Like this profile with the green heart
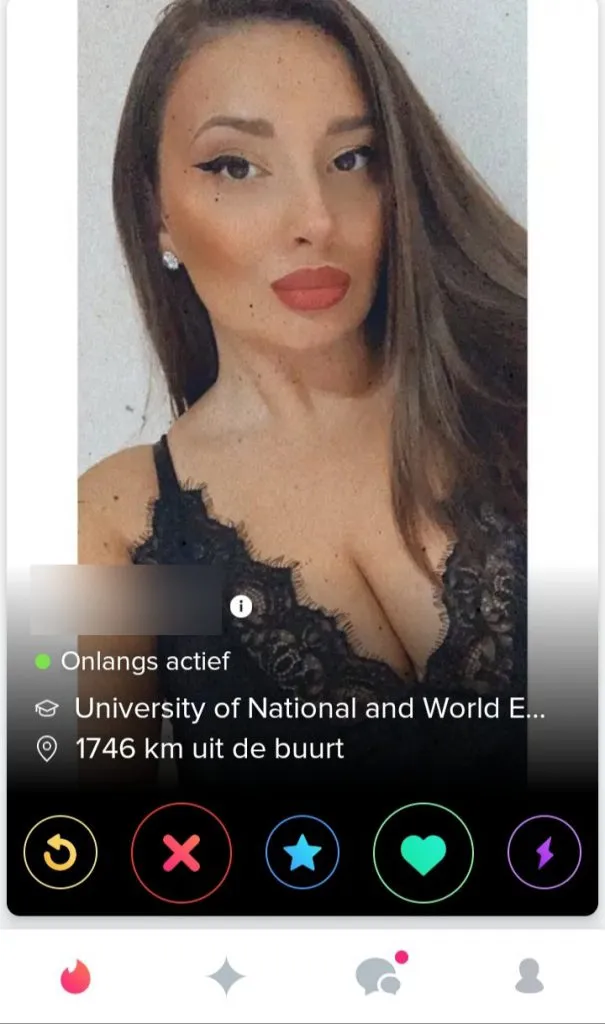The height and width of the screenshot is (1024, 605). click(x=423, y=853)
